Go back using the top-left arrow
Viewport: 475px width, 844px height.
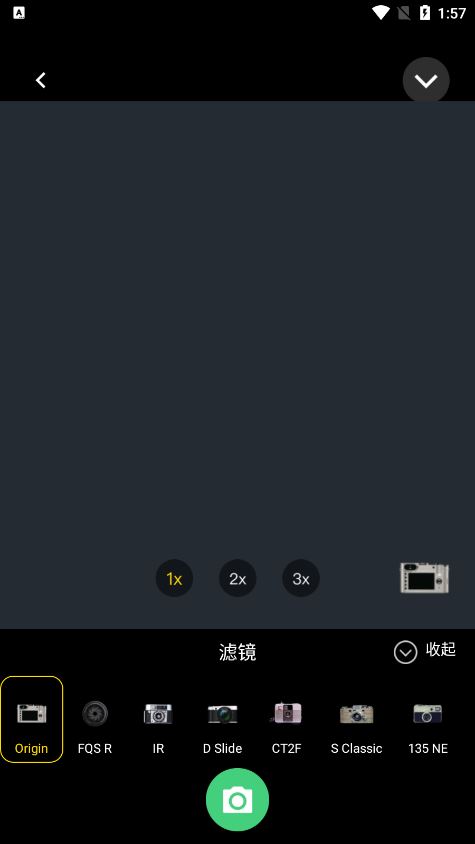(x=40, y=80)
